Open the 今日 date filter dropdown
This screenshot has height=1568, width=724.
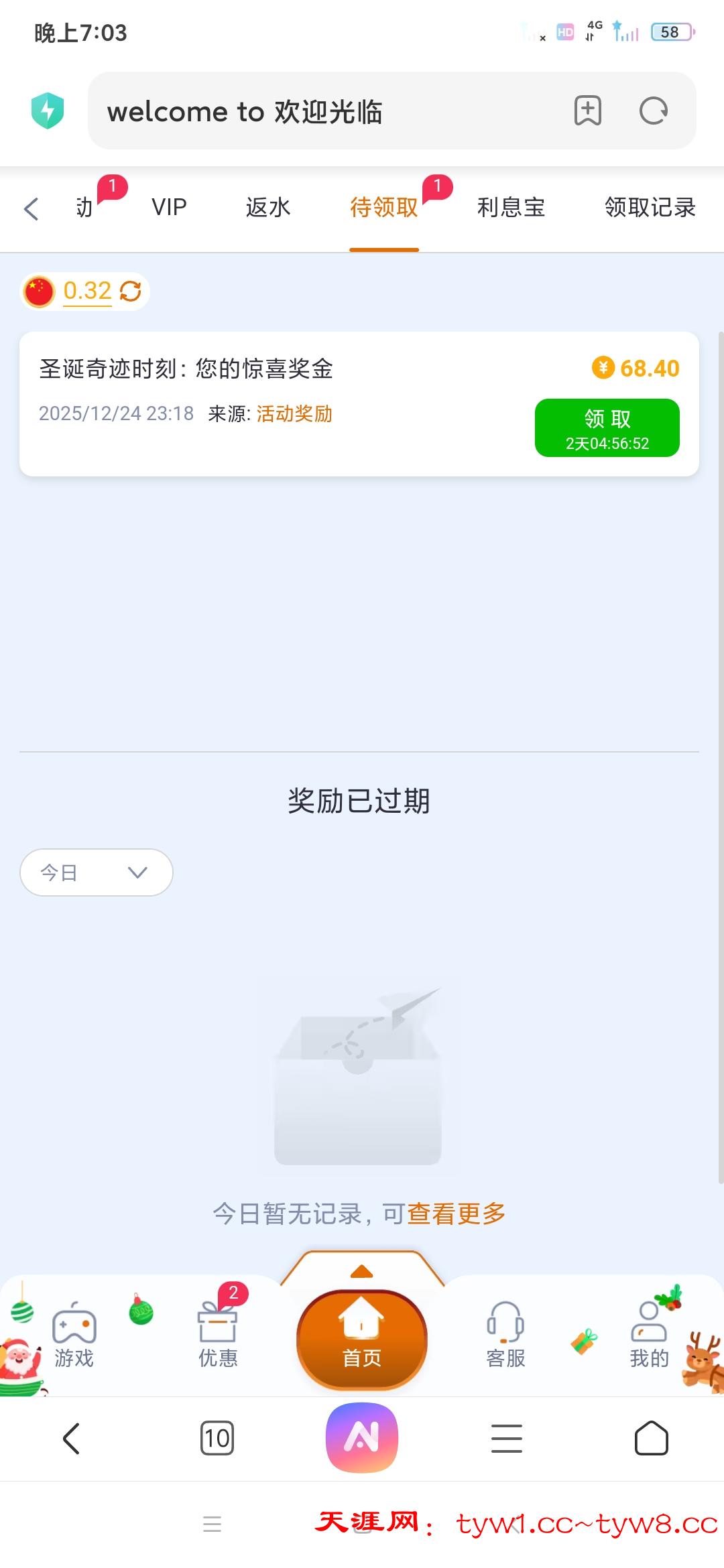point(95,872)
